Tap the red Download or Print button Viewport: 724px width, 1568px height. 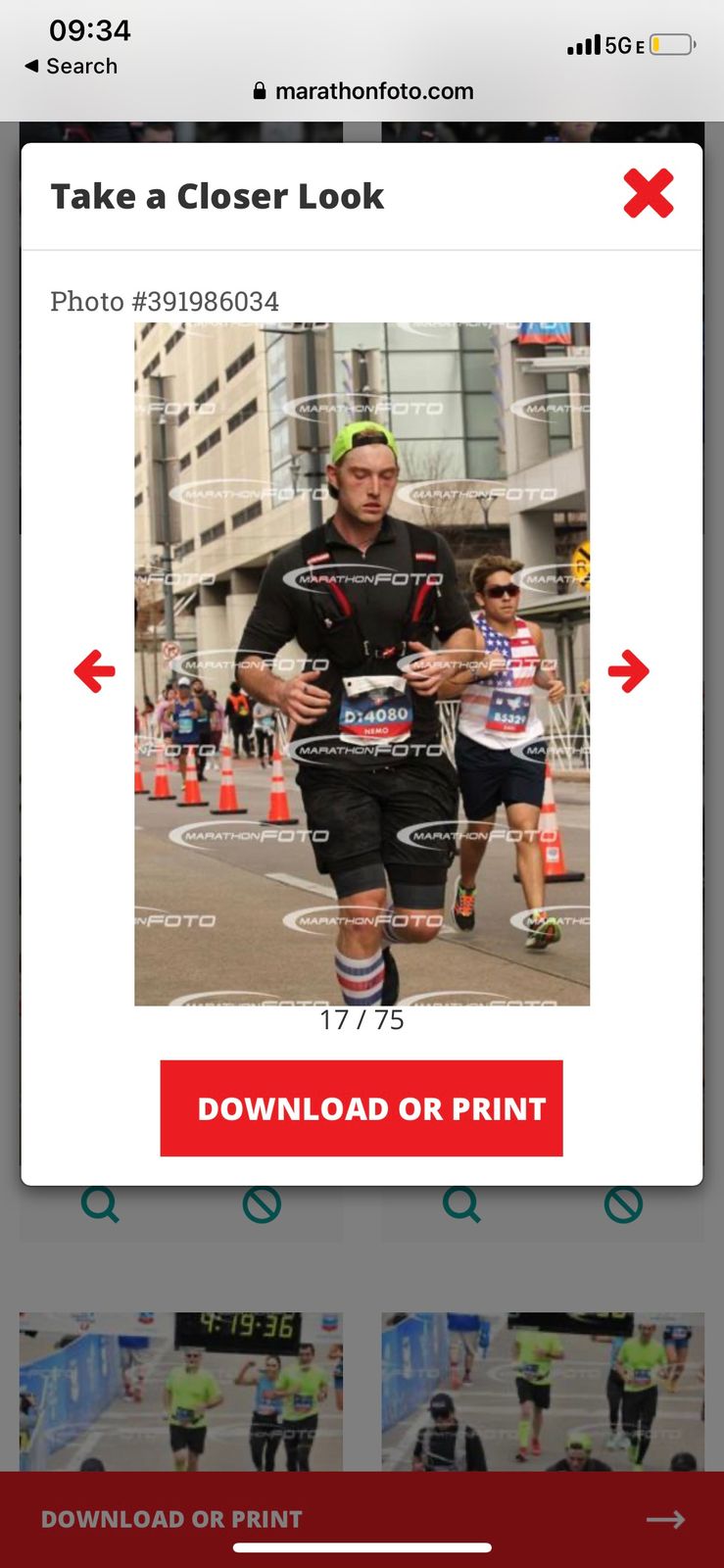(362, 1108)
